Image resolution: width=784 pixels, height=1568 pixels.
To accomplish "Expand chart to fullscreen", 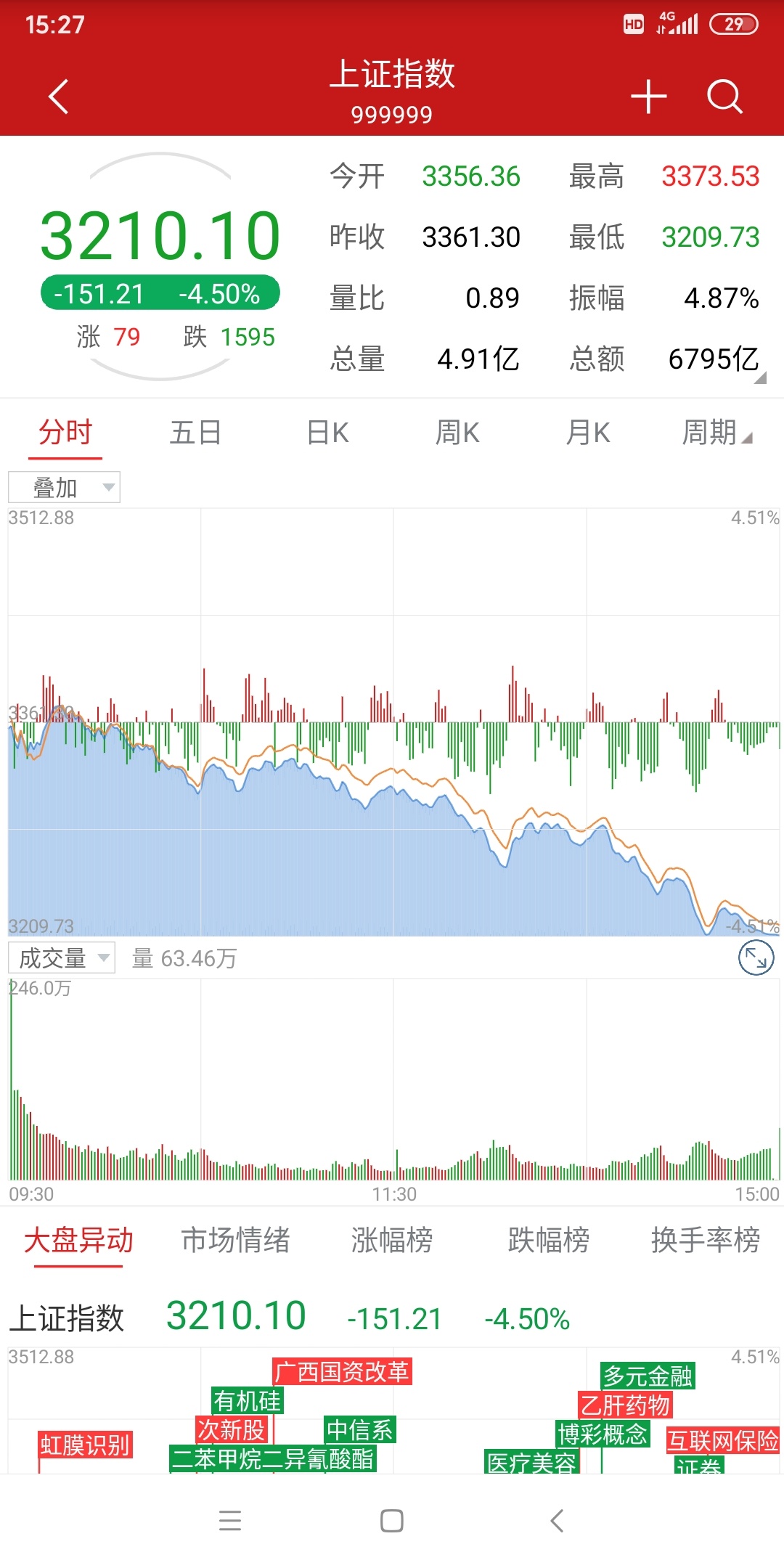I will pyautogui.click(x=756, y=958).
